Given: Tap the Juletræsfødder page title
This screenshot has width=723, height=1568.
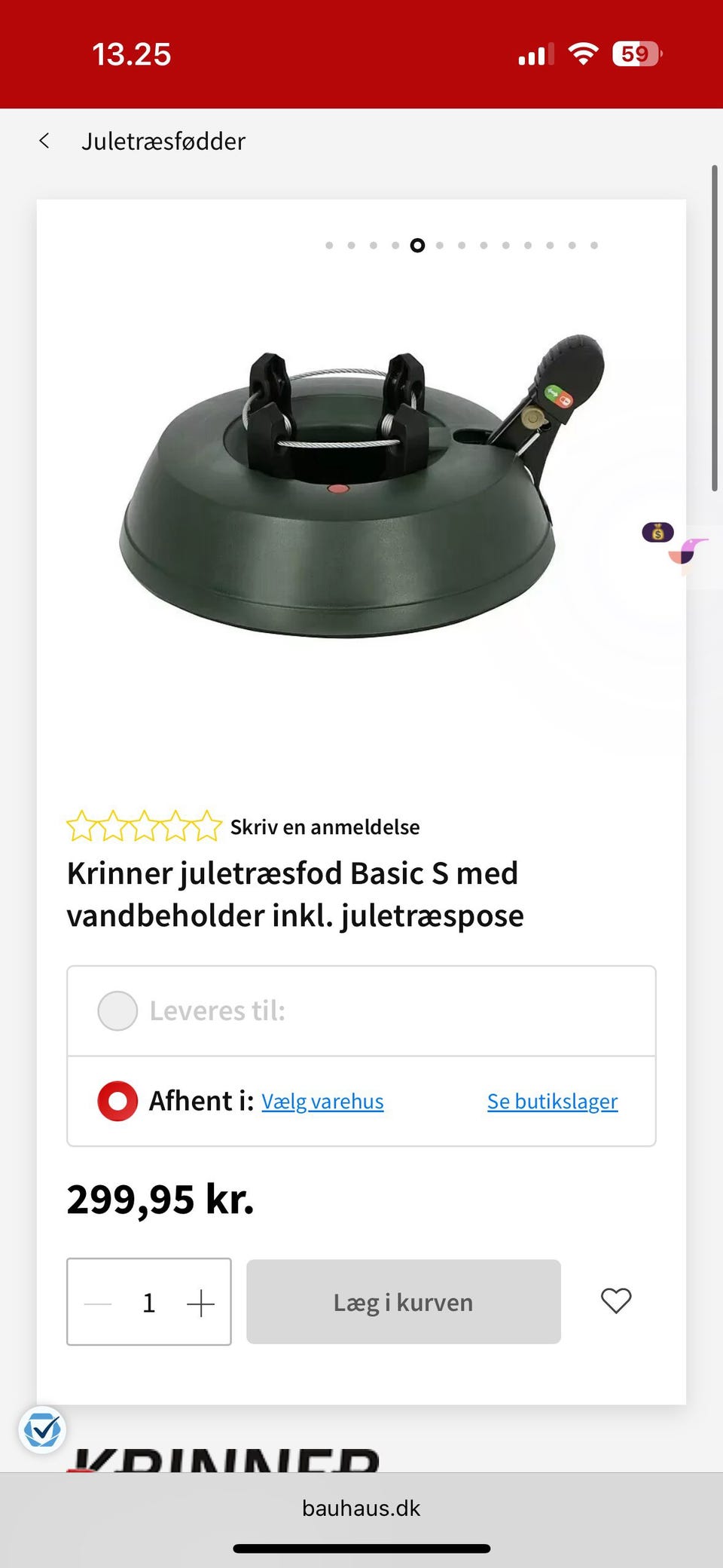Looking at the screenshot, I should pos(163,140).
